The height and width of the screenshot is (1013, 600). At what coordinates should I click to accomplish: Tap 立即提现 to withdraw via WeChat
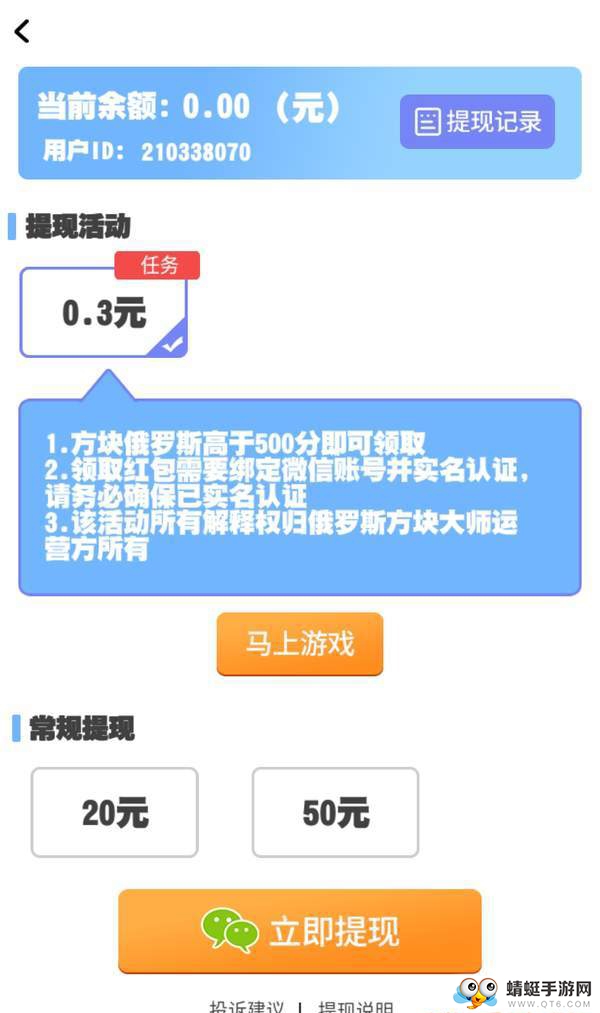[x=300, y=931]
